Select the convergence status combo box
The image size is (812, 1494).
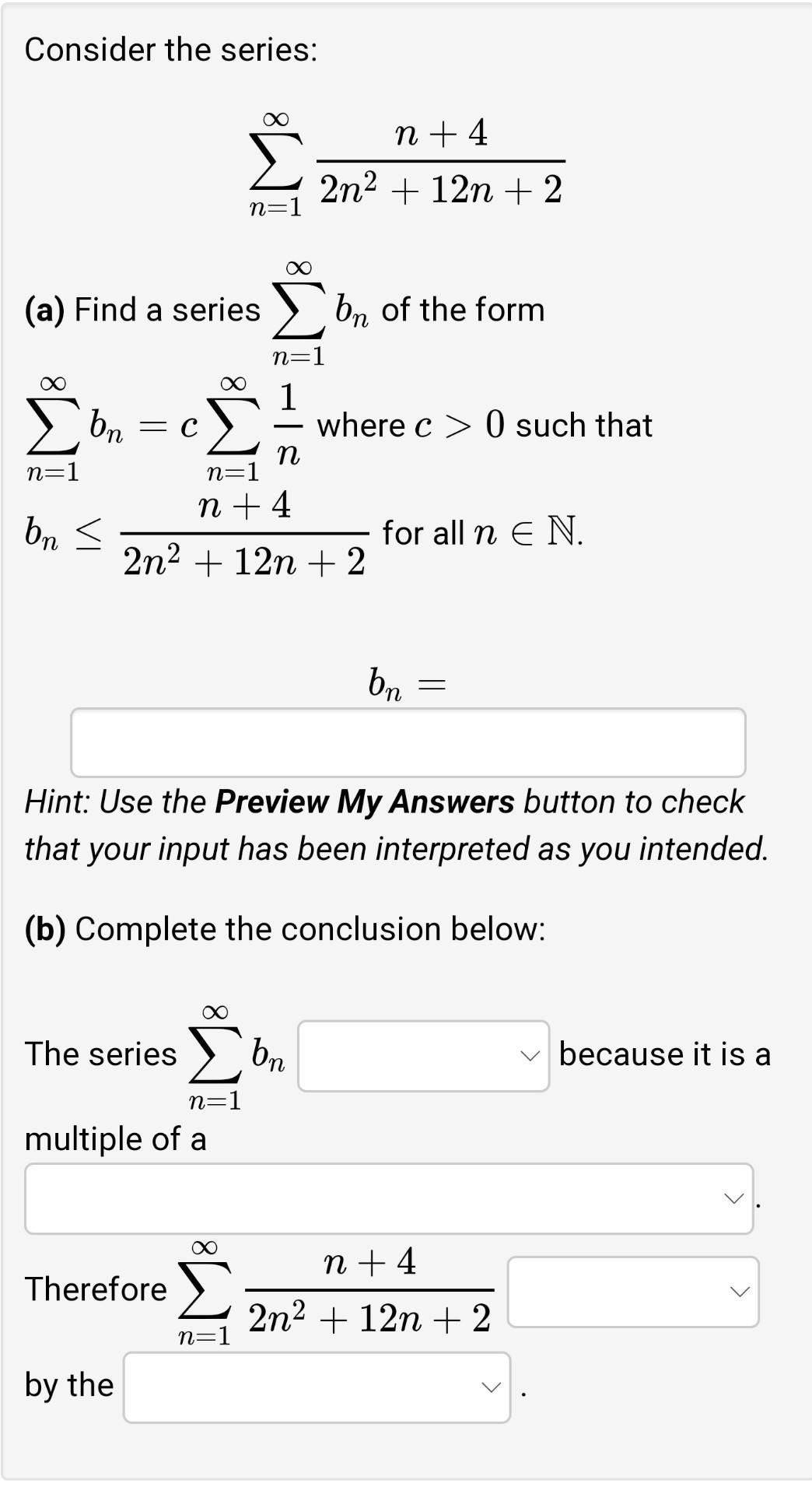424,1056
